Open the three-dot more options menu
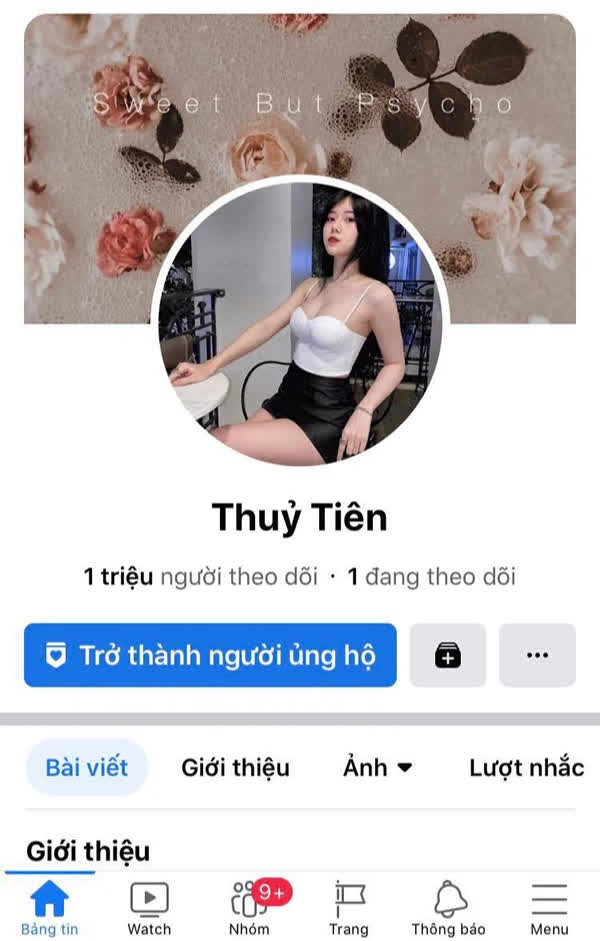Screen dimensions: 600x941 537,656
